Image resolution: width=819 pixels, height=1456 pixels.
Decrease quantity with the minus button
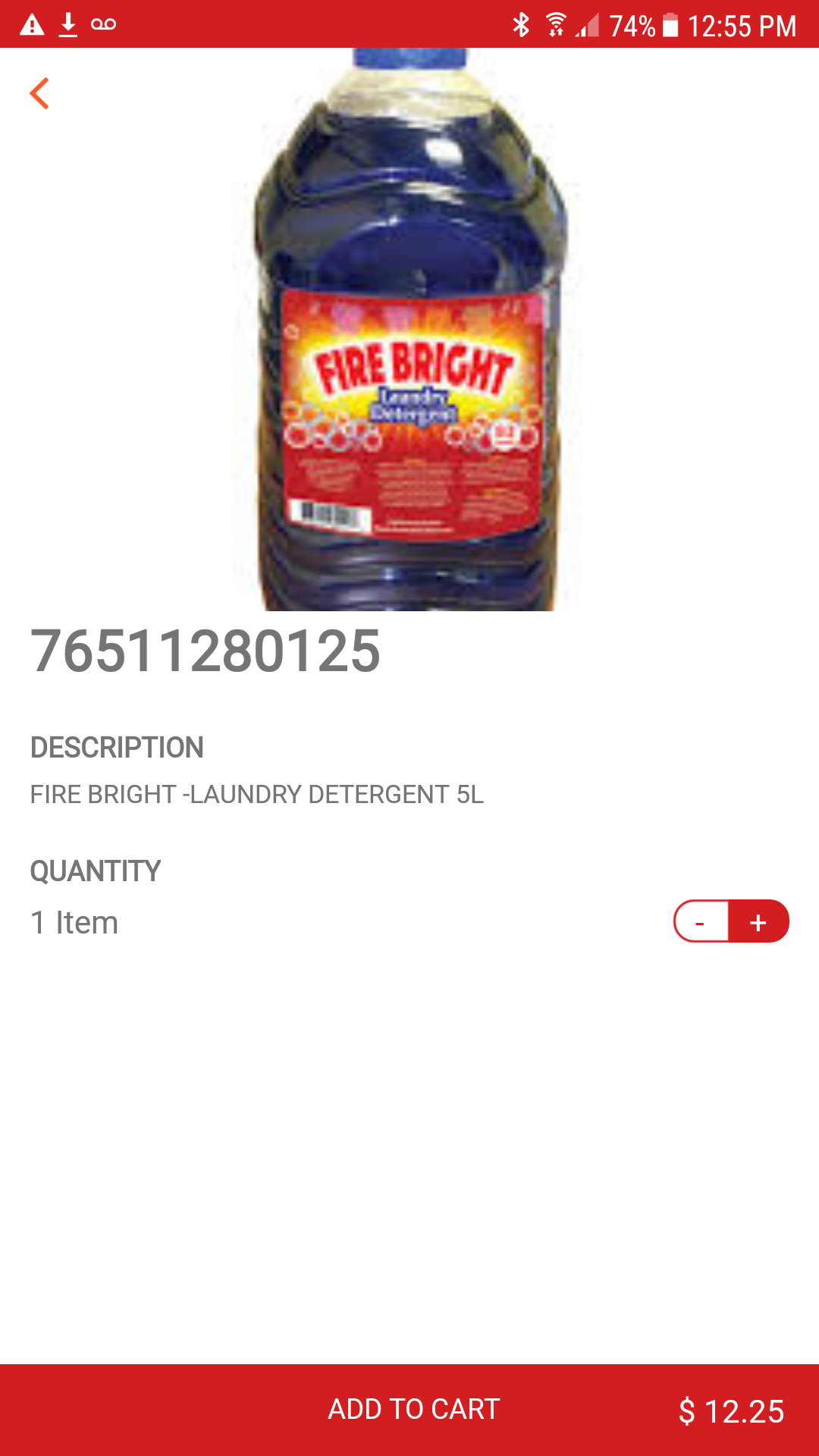point(701,921)
